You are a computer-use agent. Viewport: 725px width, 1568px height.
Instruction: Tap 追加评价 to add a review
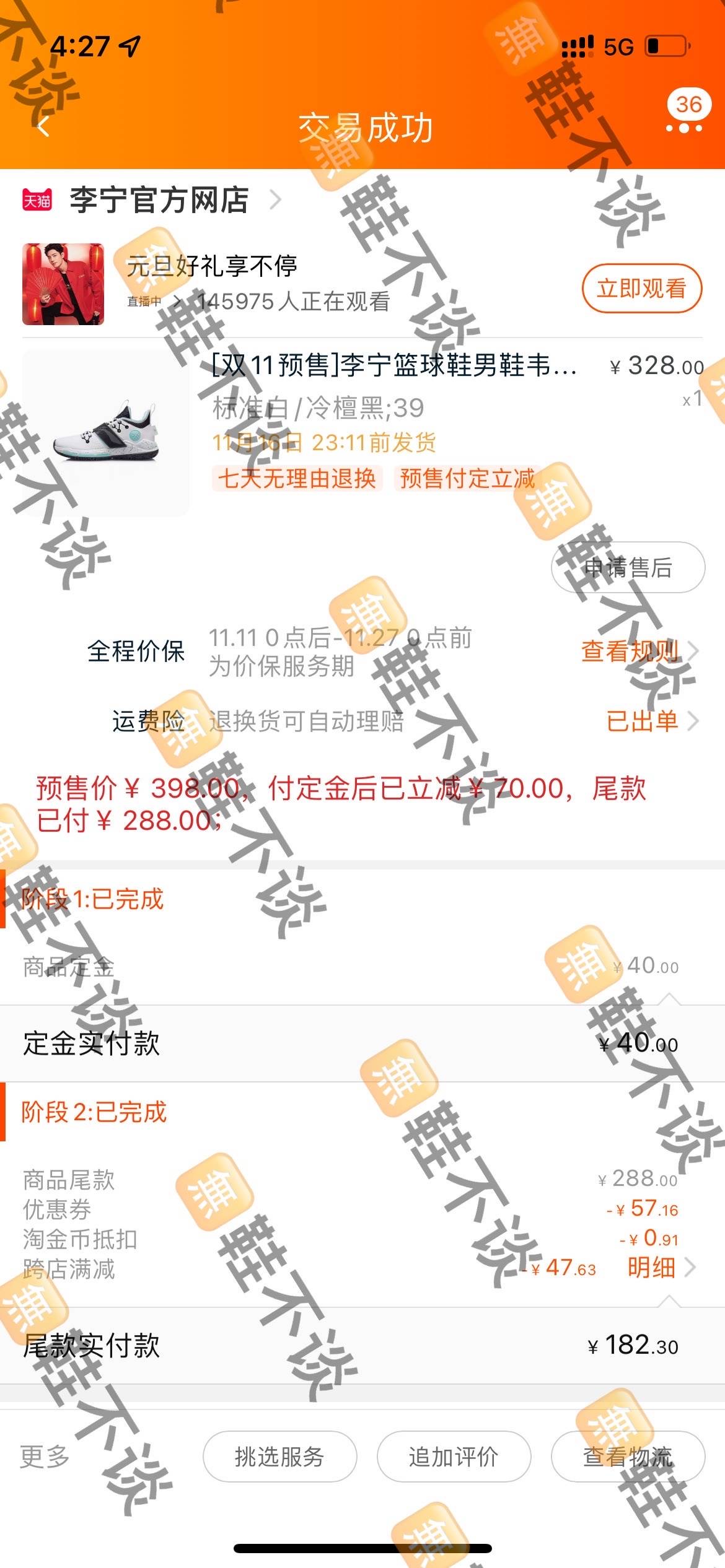pyautogui.click(x=453, y=1457)
